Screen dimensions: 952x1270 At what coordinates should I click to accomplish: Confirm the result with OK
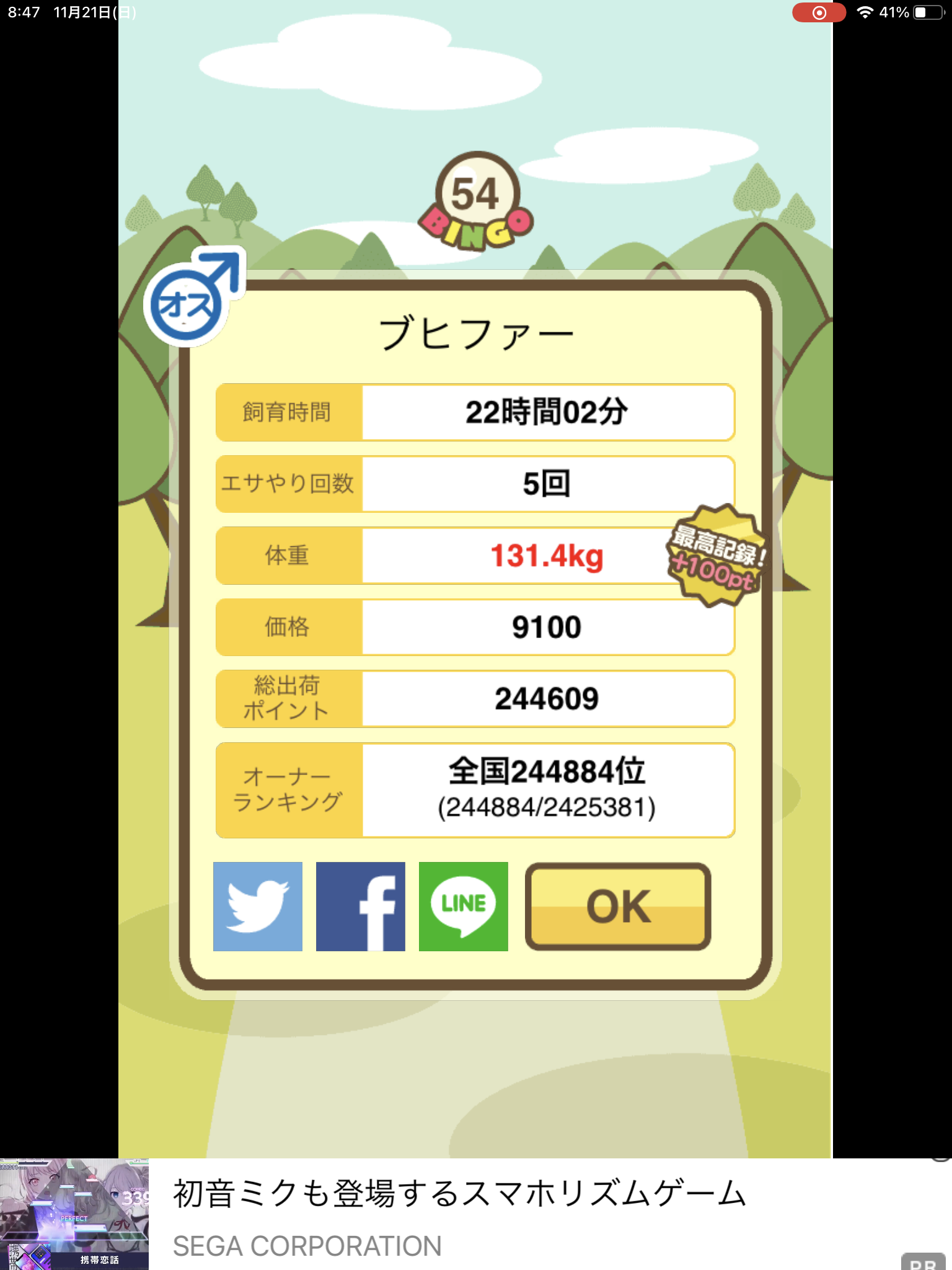click(x=618, y=906)
